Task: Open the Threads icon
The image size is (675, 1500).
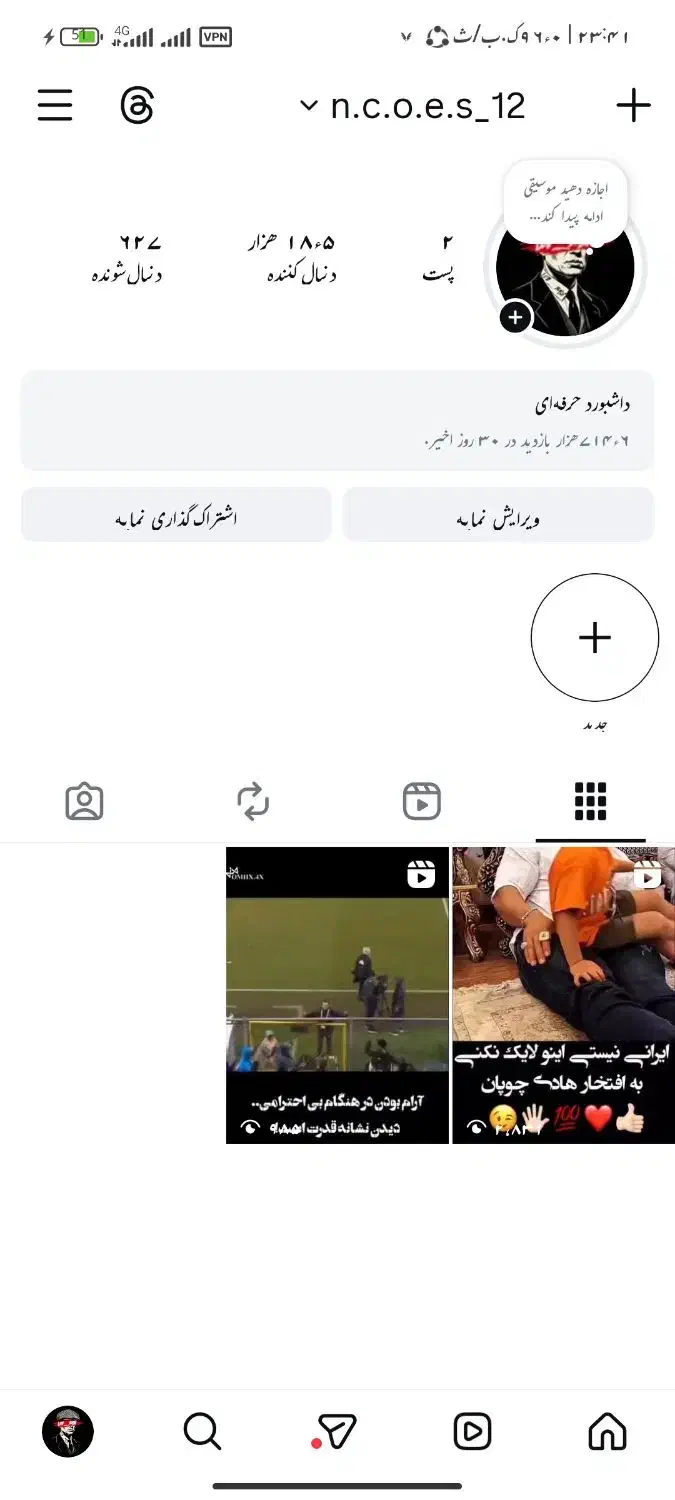Action: (x=137, y=105)
